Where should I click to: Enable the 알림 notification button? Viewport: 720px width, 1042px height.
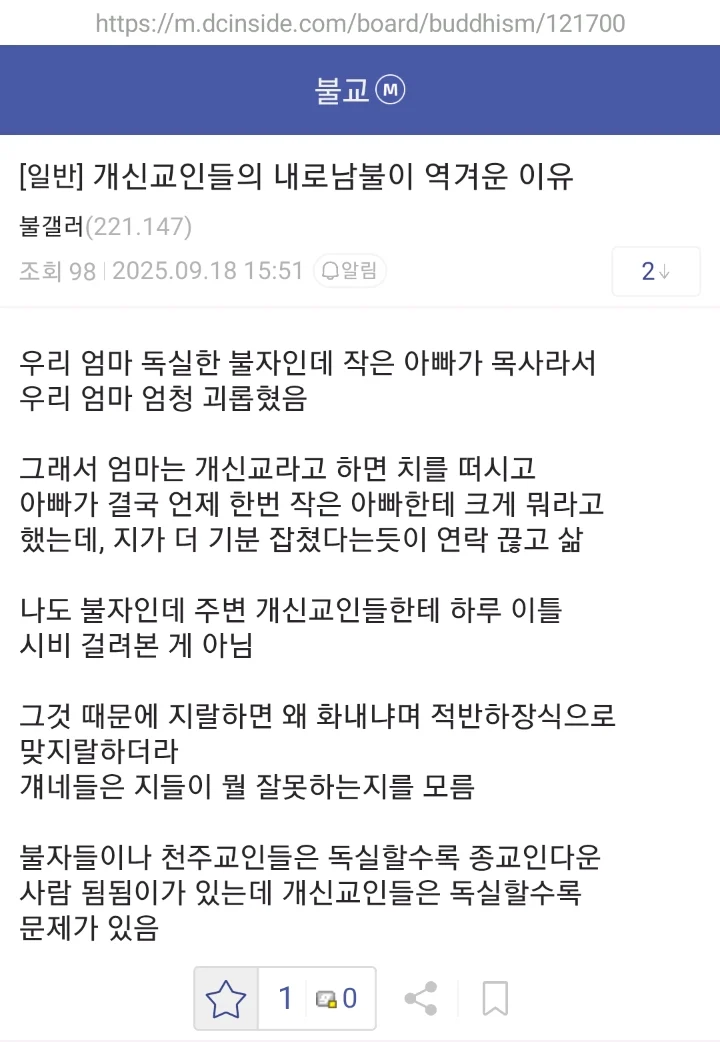[350, 270]
